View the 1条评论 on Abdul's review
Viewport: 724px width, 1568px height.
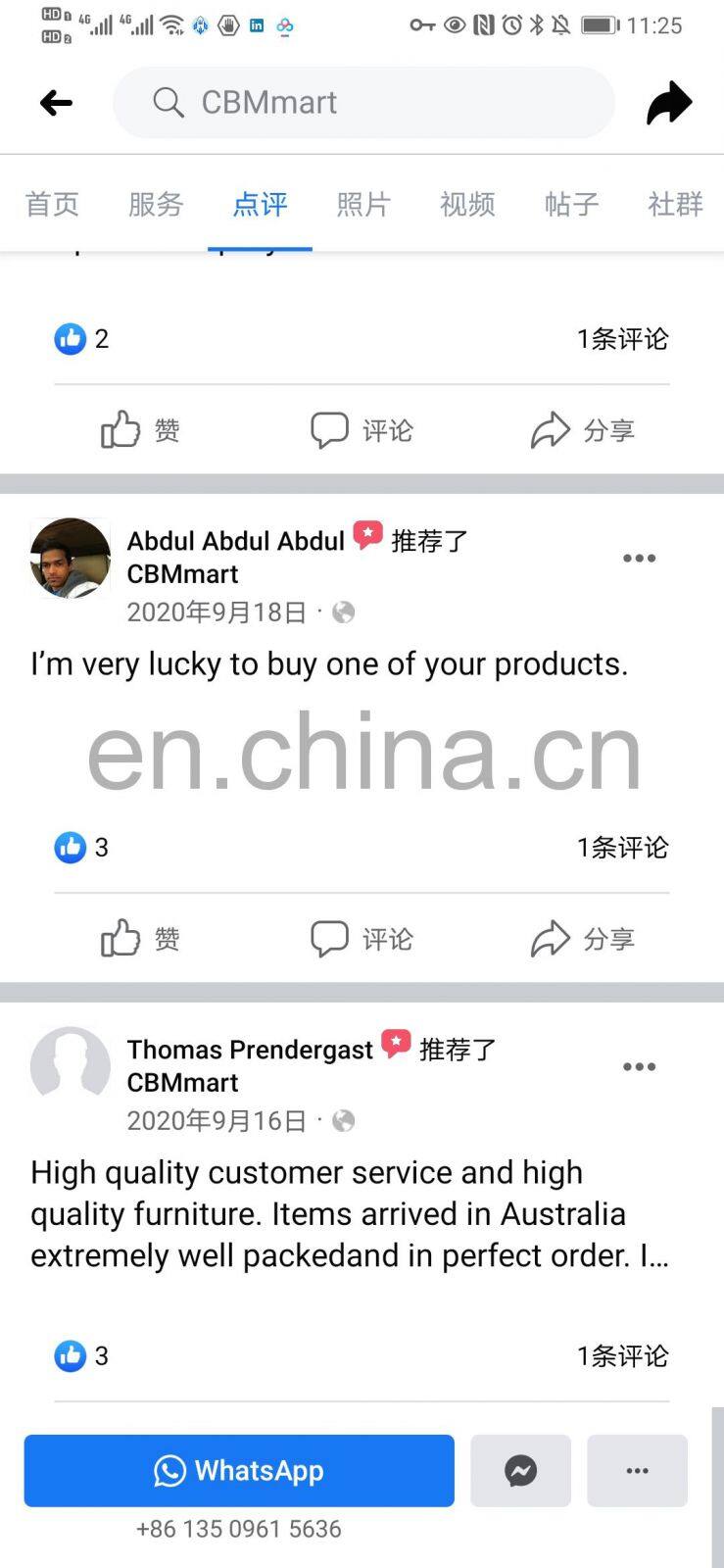pos(622,848)
